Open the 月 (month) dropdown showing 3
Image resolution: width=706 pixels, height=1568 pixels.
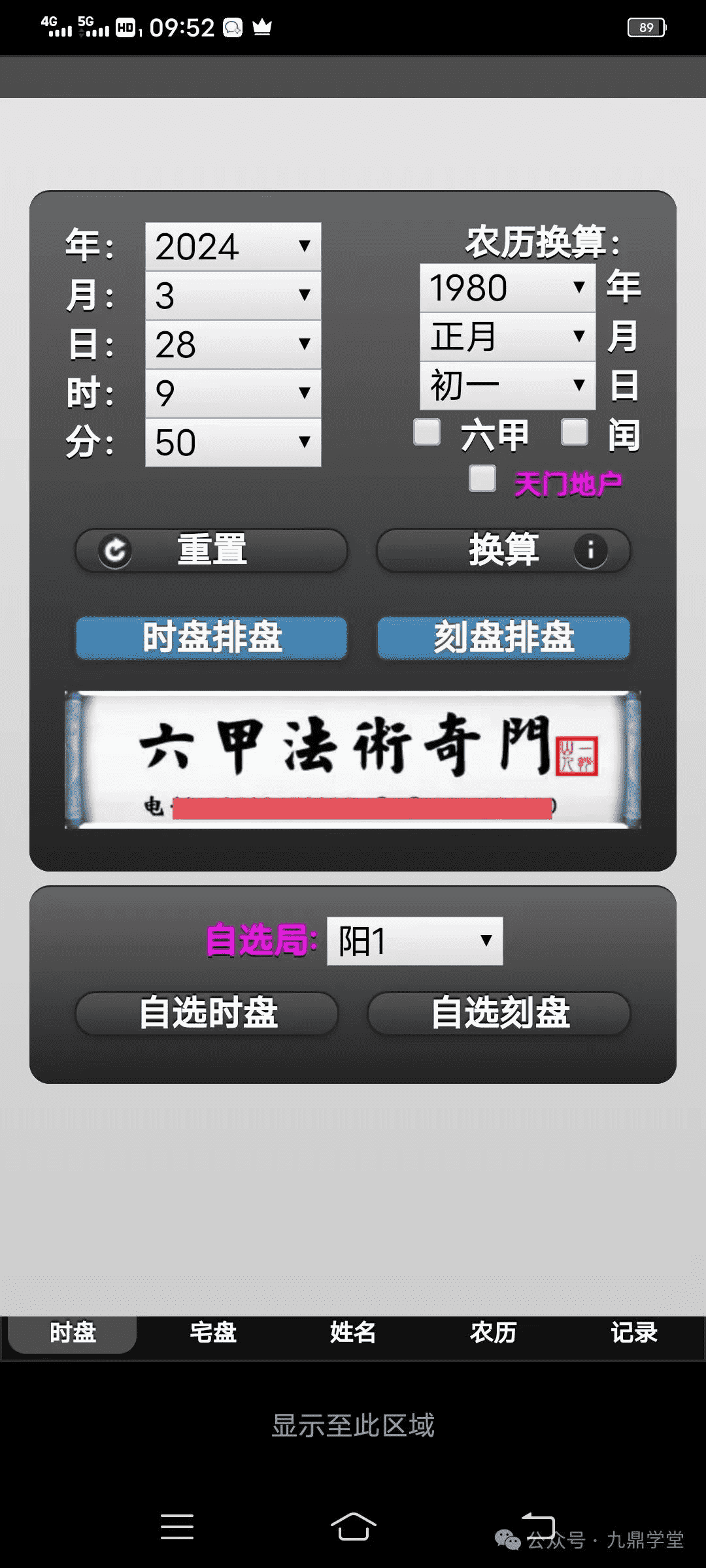(x=233, y=296)
